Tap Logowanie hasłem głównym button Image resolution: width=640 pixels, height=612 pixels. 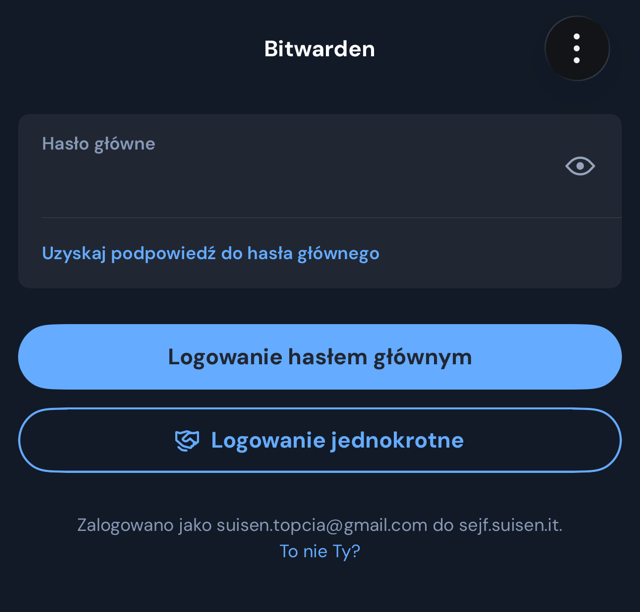(320, 357)
